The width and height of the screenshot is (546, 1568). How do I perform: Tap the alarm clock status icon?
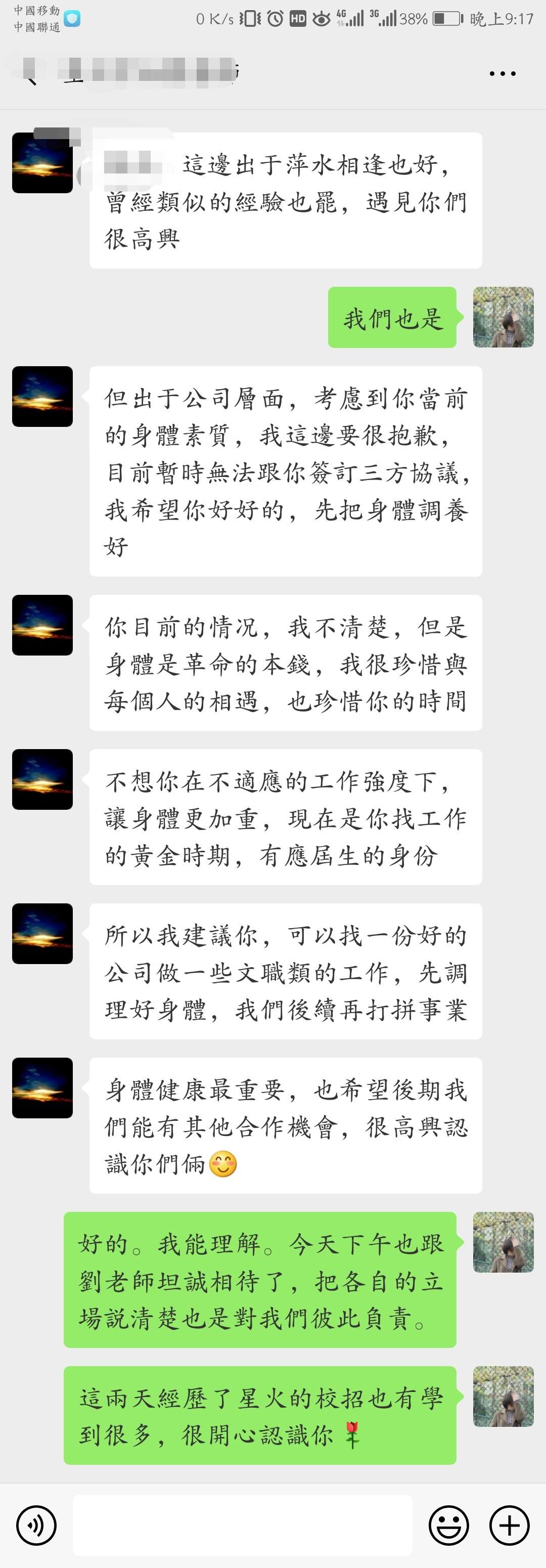click(275, 18)
